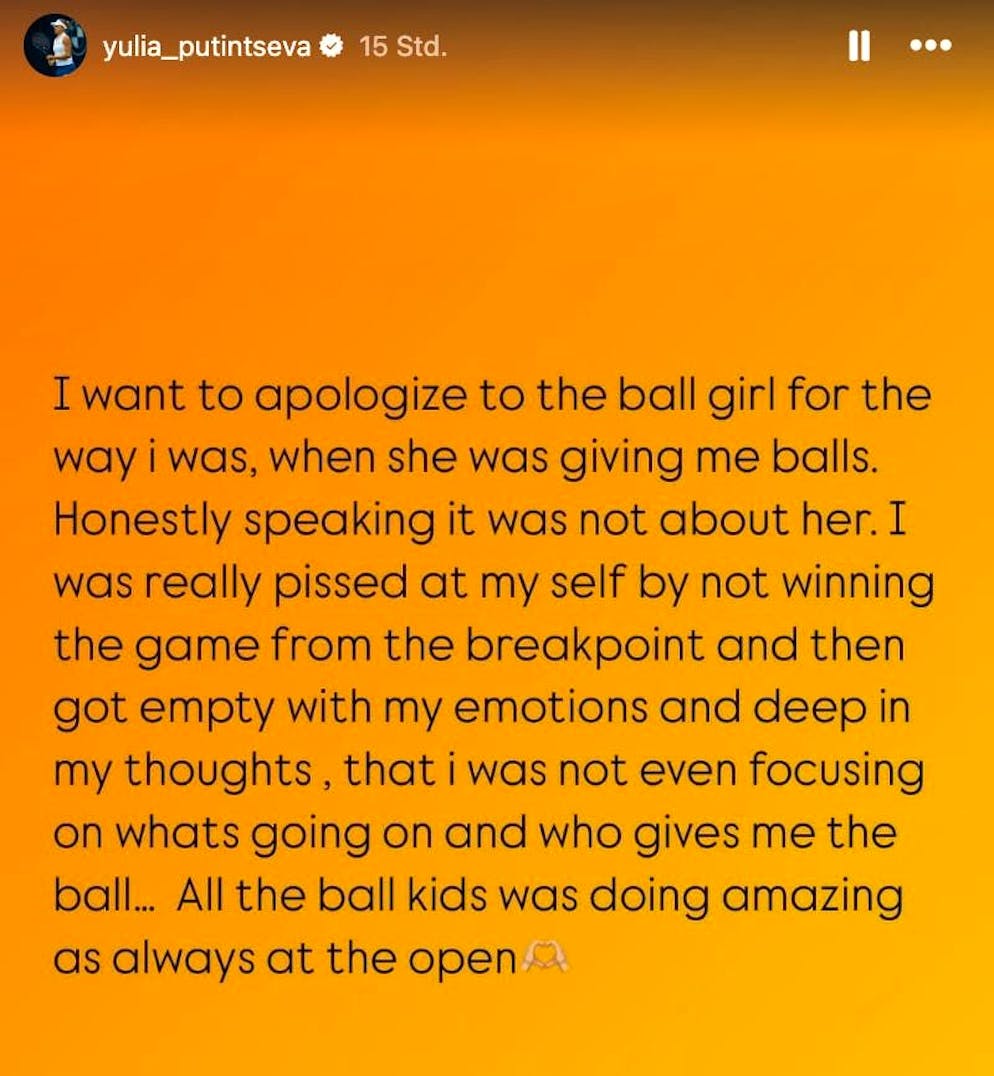Viewport: 994px width, 1076px height.
Task: Tap the yulia_putintseva username
Action: tap(208, 46)
